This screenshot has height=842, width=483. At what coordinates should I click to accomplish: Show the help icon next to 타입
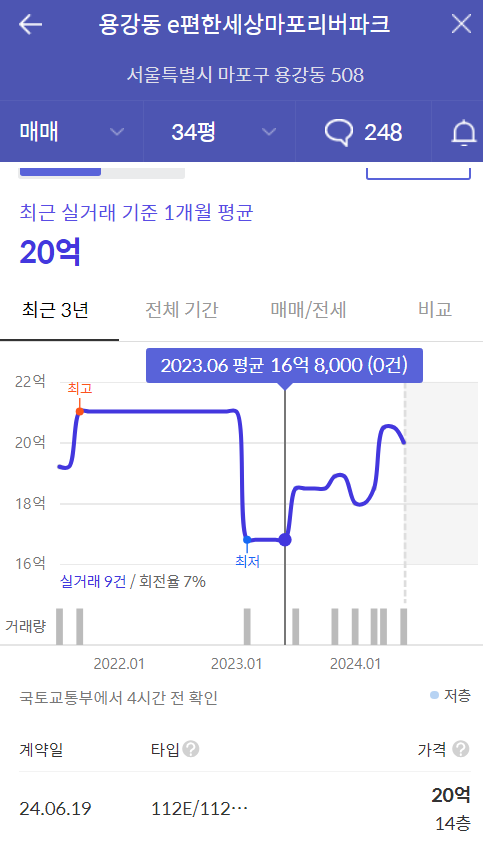click(x=191, y=749)
